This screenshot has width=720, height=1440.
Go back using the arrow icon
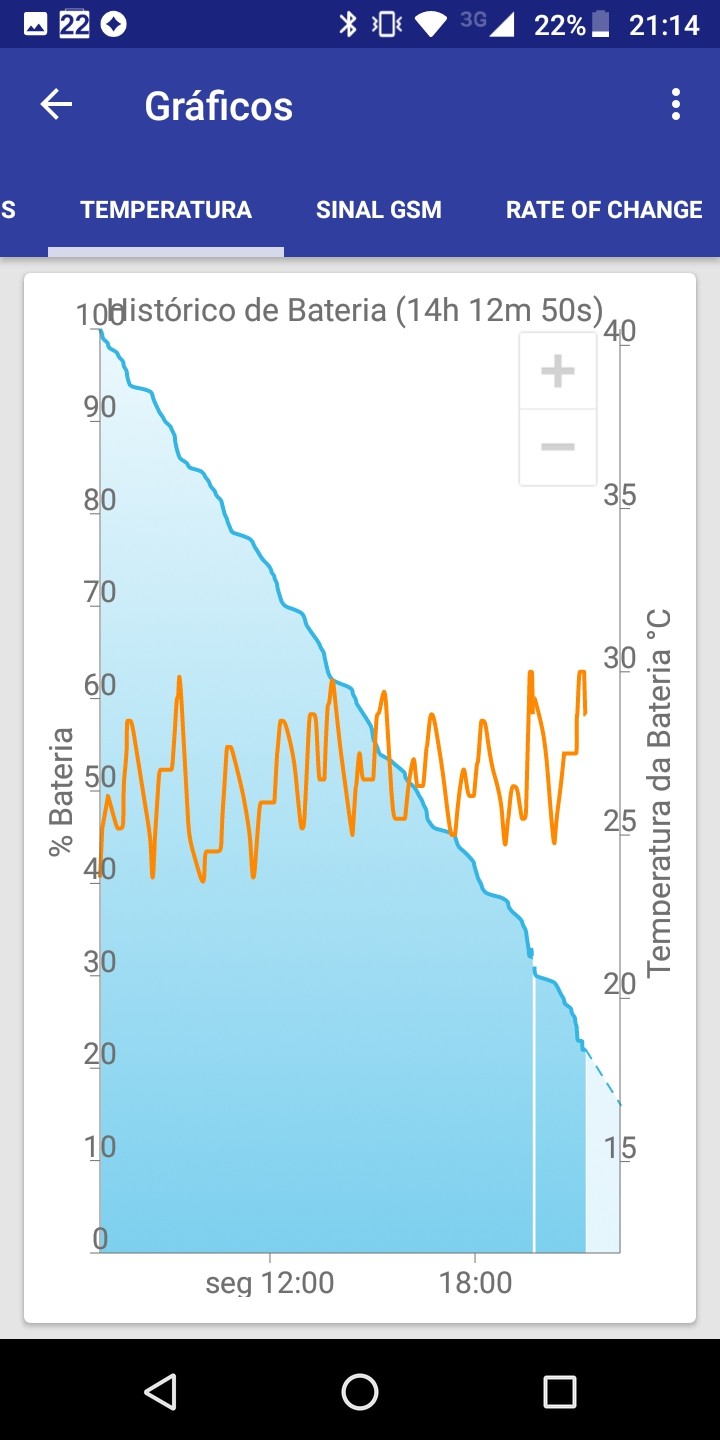(56, 105)
